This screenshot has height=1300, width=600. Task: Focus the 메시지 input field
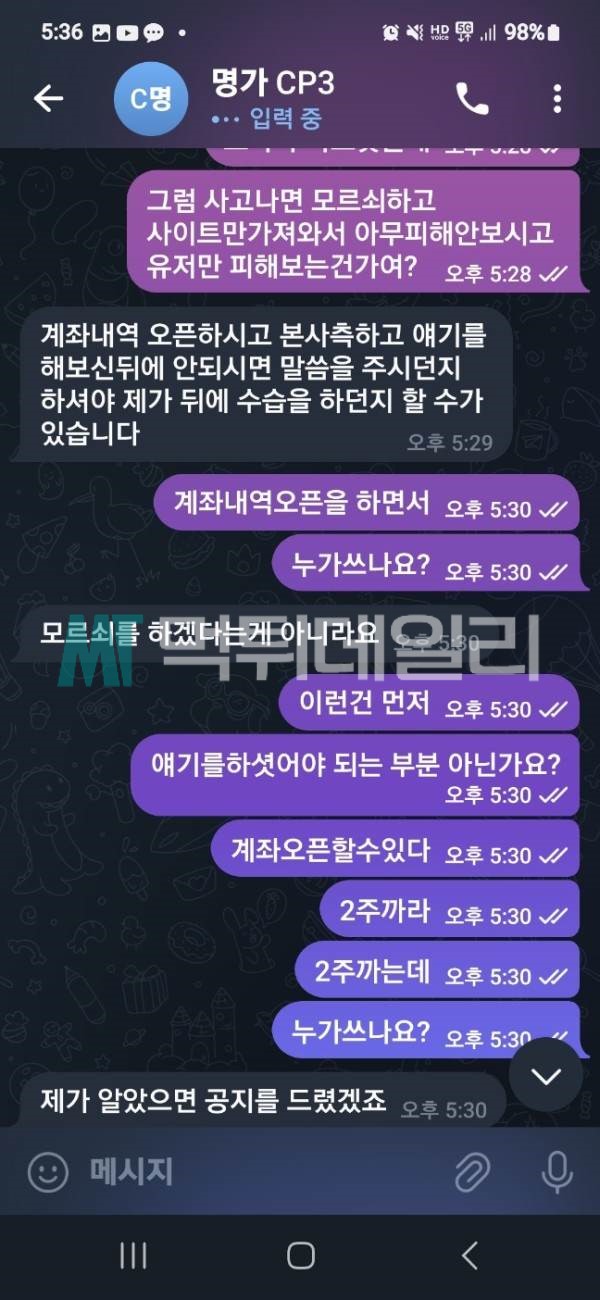[x=260, y=1171]
